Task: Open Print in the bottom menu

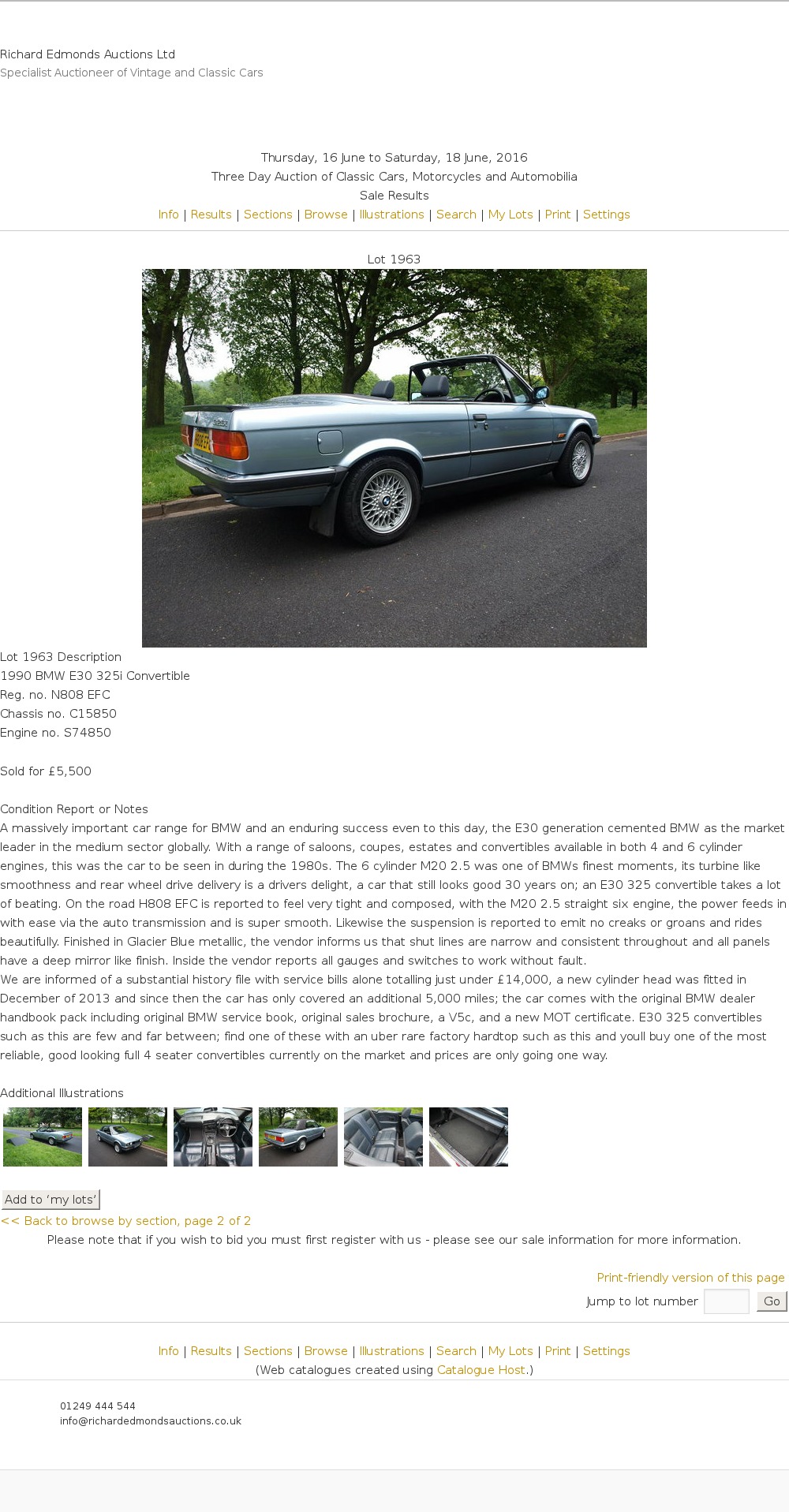Action: click(557, 1351)
